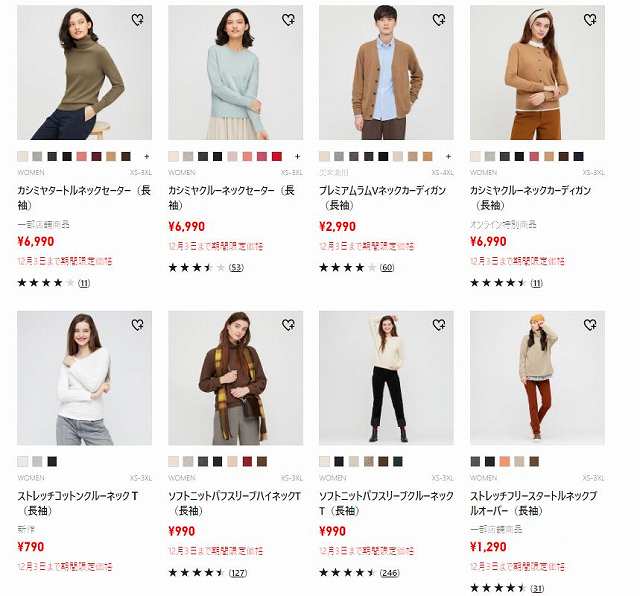Open the ストレッチコットンクルーネックT product
Viewport: 640px width, 596px height.
tap(84, 378)
